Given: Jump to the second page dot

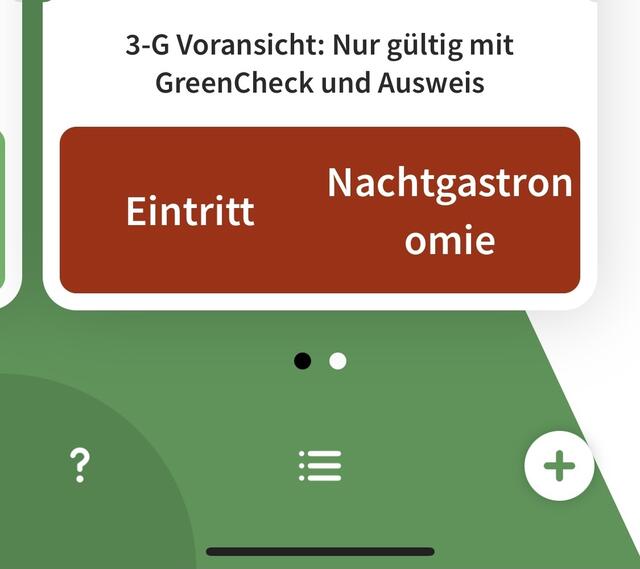Looking at the screenshot, I should [338, 361].
